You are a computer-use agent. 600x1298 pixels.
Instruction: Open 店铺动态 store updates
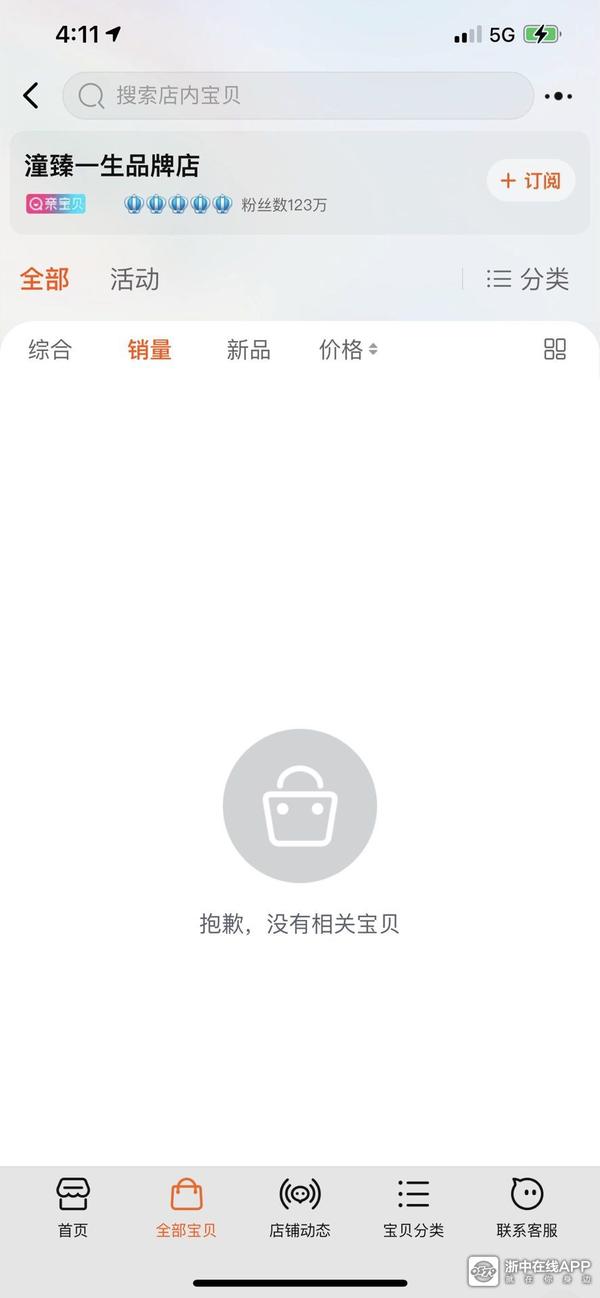point(300,1207)
